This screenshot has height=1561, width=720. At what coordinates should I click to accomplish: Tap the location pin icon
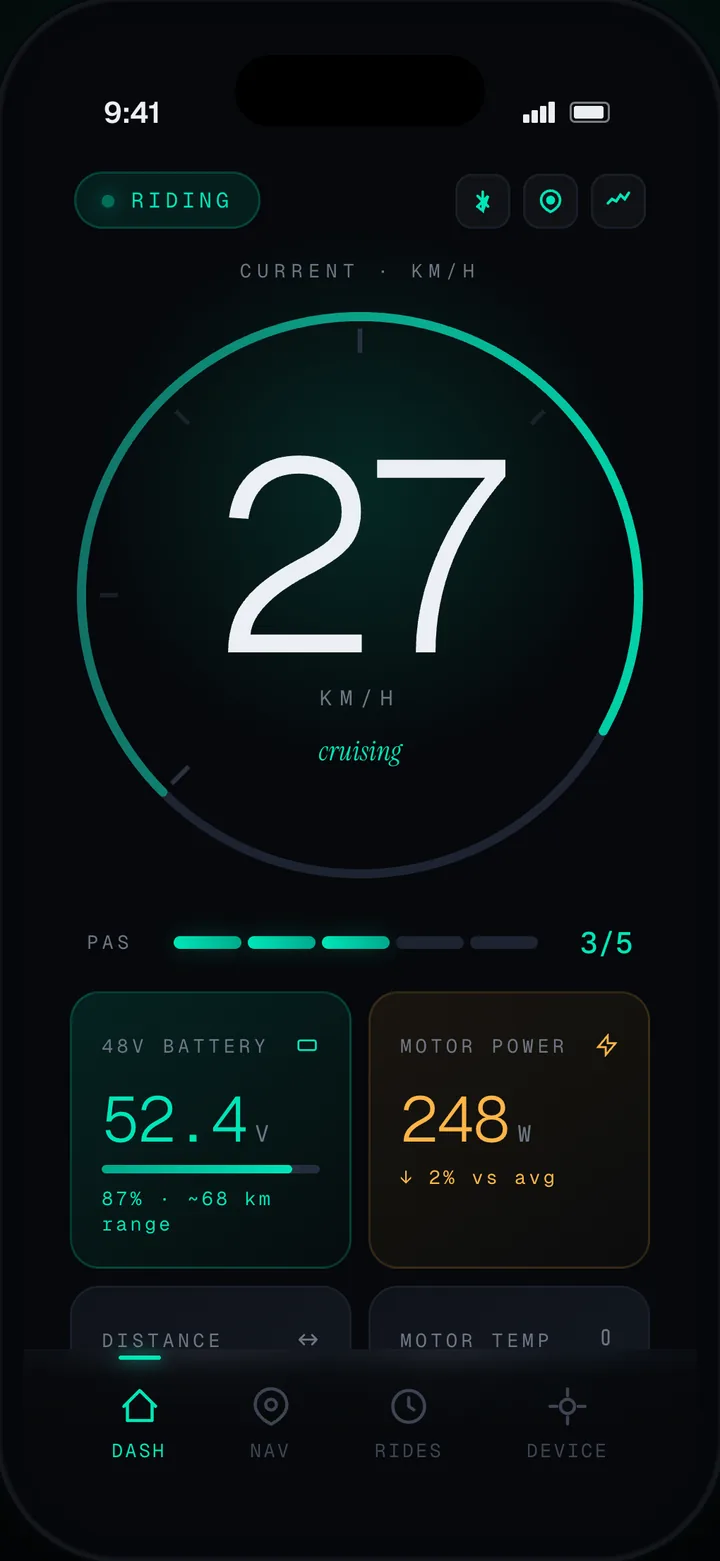click(550, 201)
